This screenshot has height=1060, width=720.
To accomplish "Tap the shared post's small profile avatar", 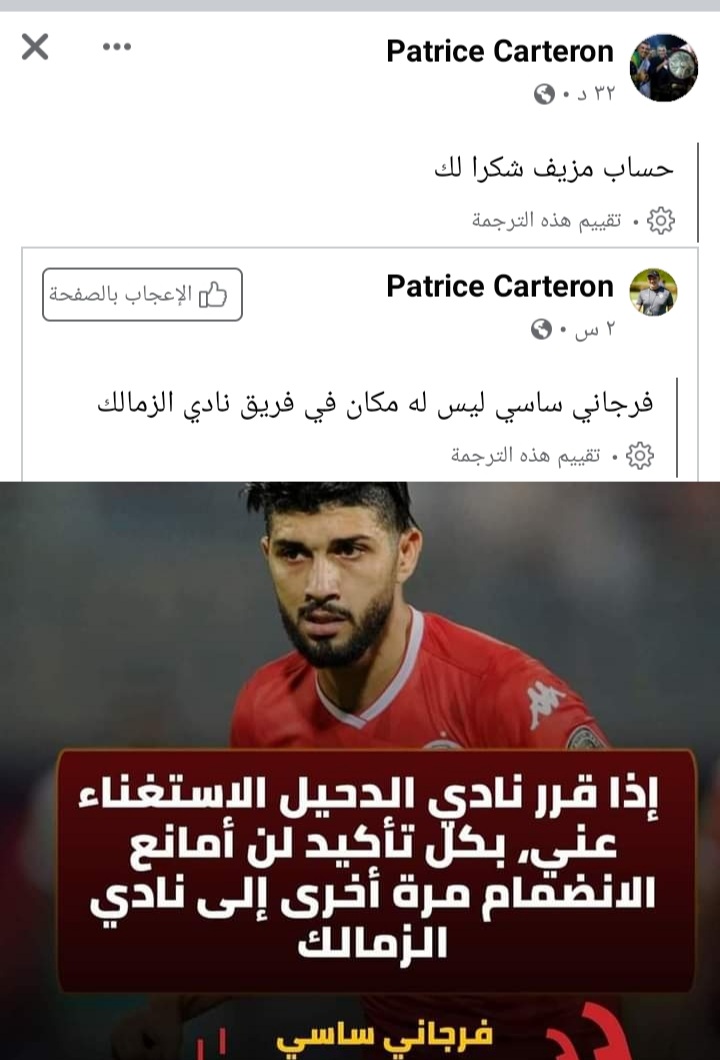I will tap(653, 293).
